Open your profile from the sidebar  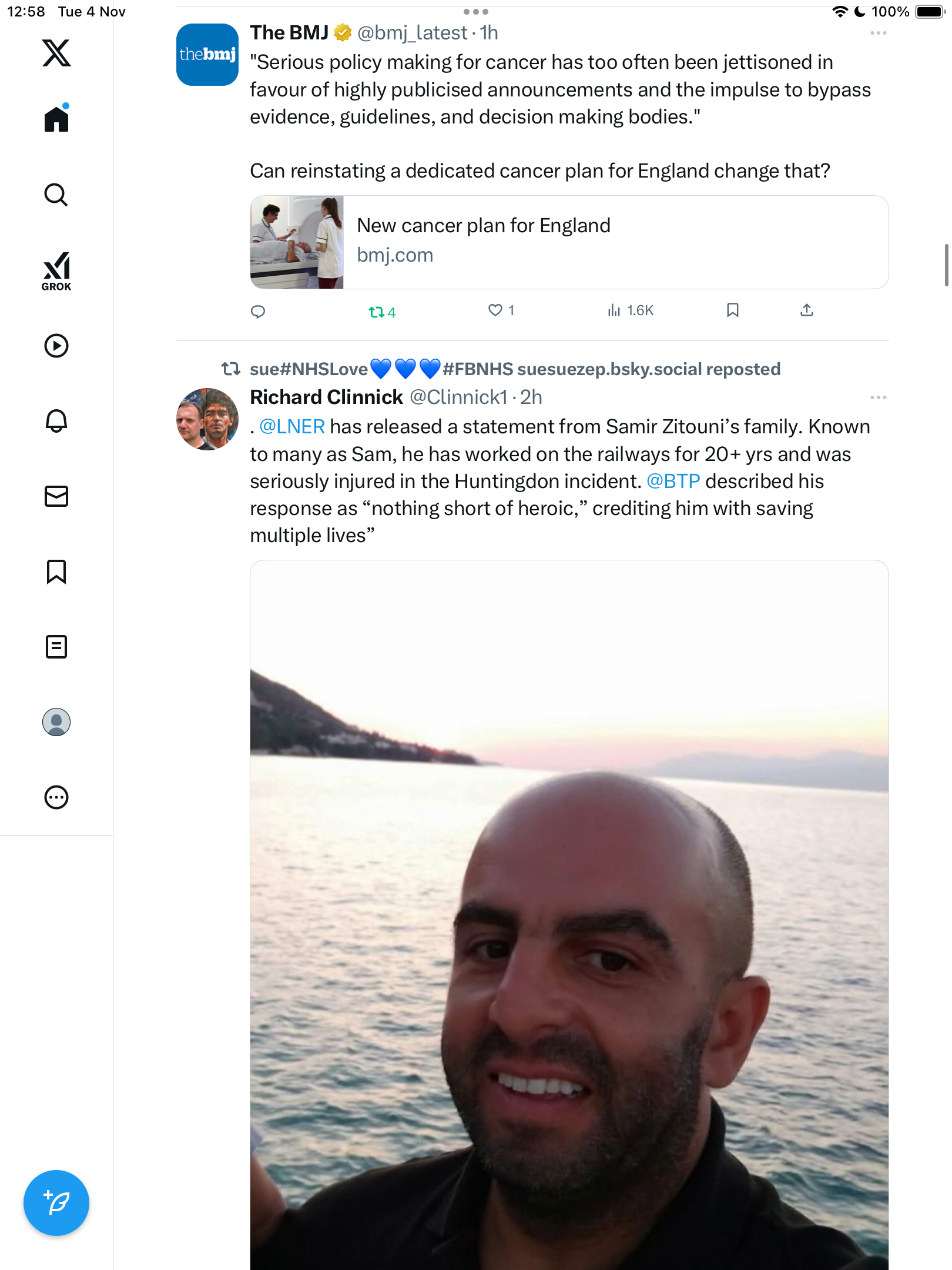[56, 722]
